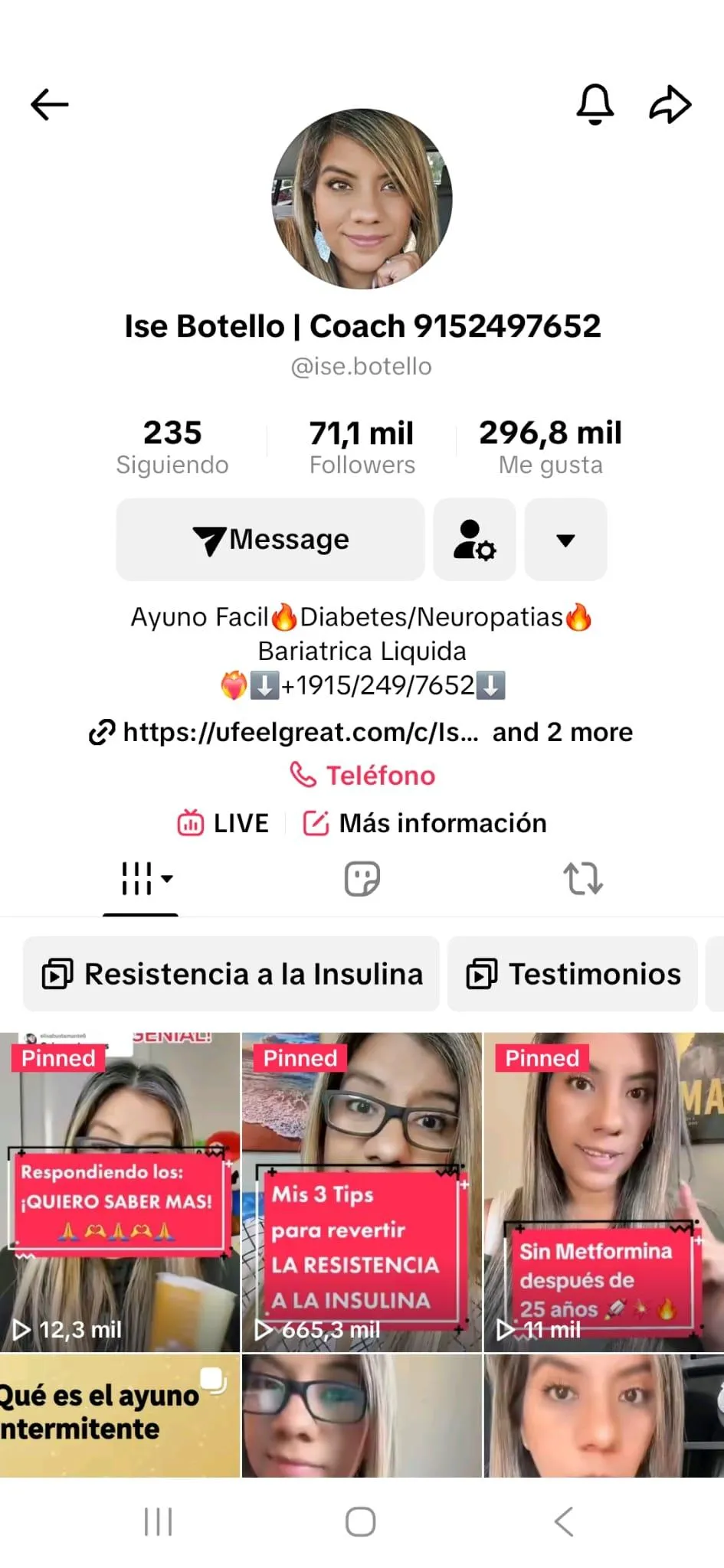724x1568 pixels.
Task: Open the system recent apps button
Action: tap(159, 1521)
